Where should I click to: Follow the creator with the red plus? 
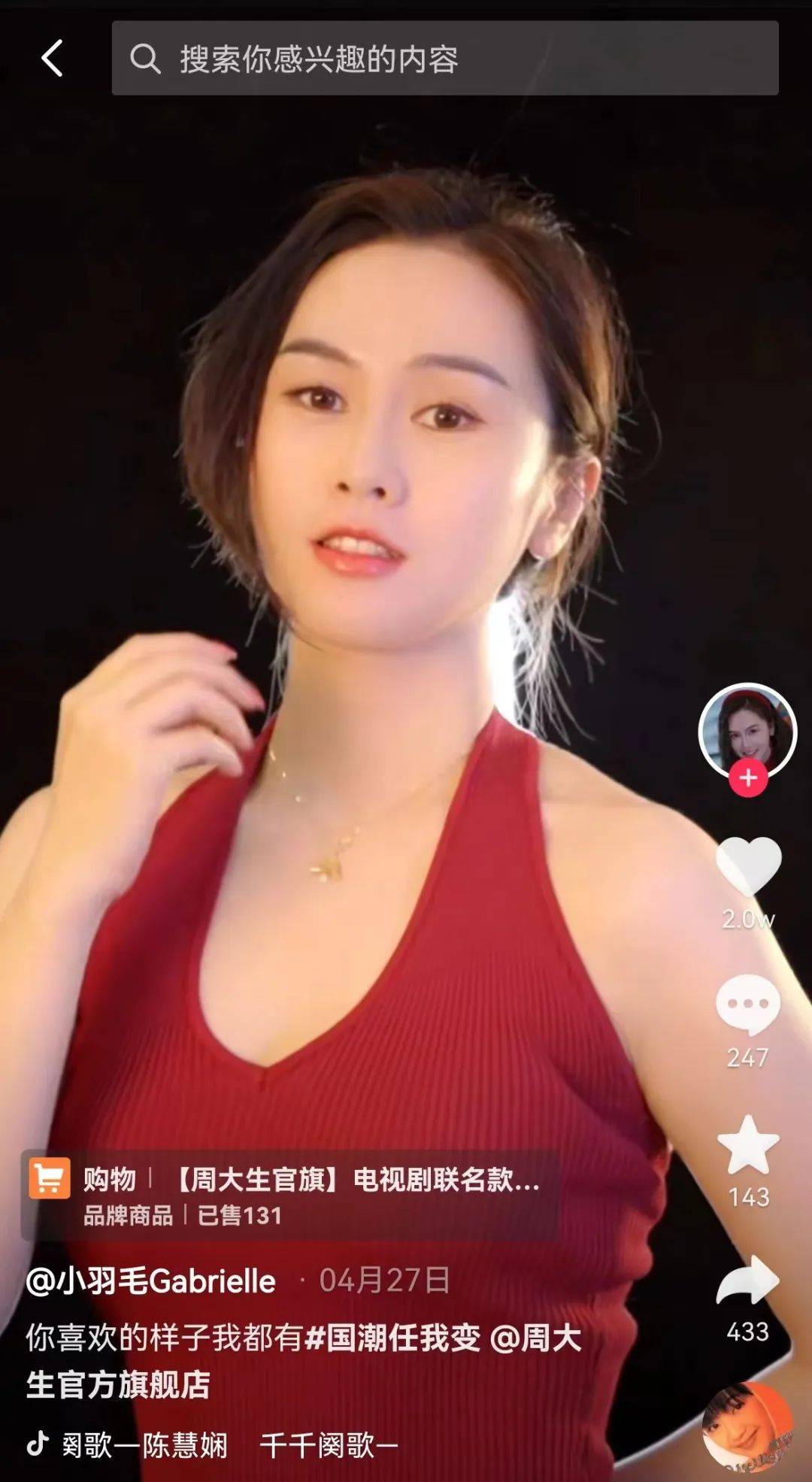[x=748, y=777]
